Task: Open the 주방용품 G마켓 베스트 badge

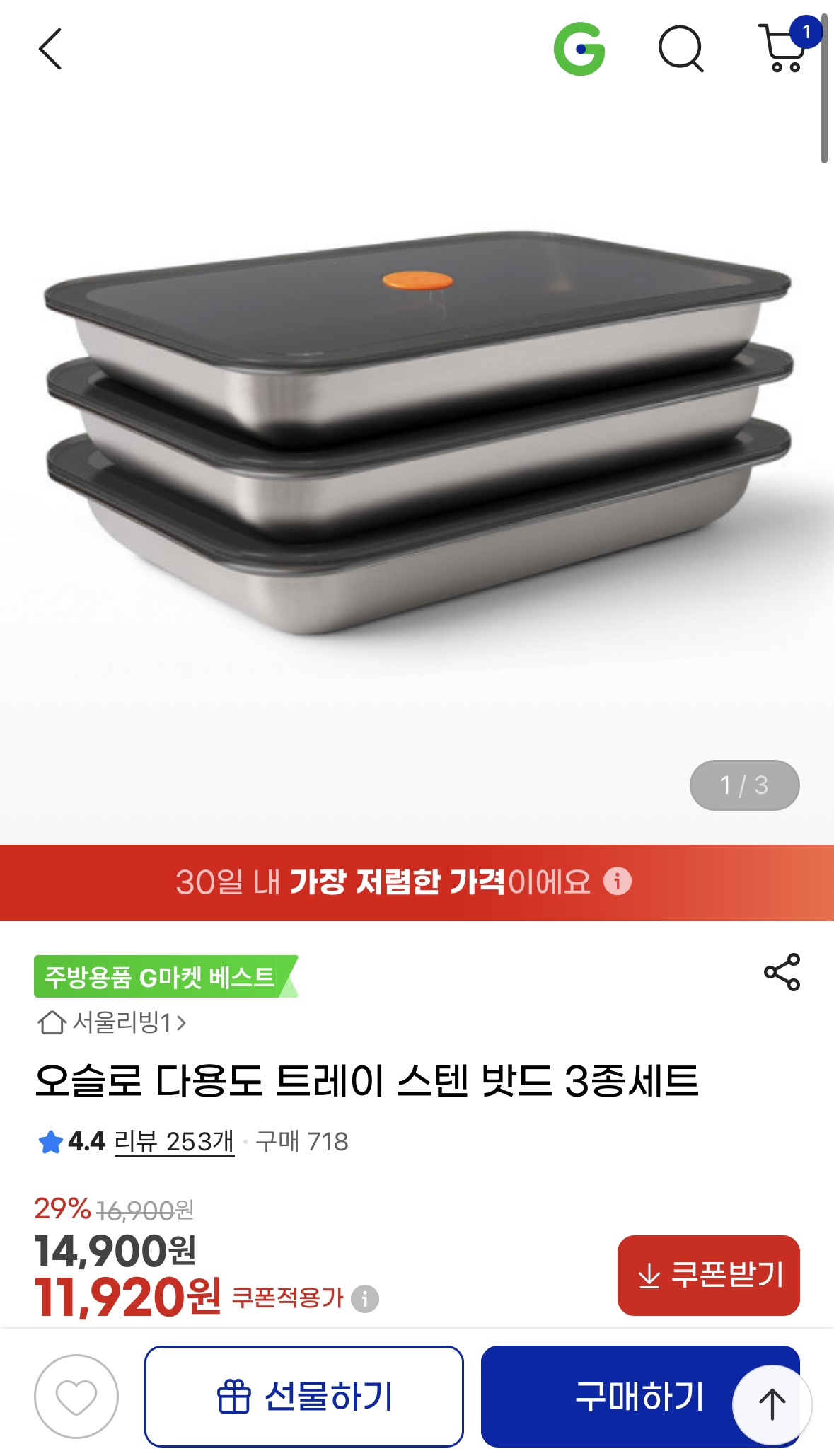Action: coord(161,977)
